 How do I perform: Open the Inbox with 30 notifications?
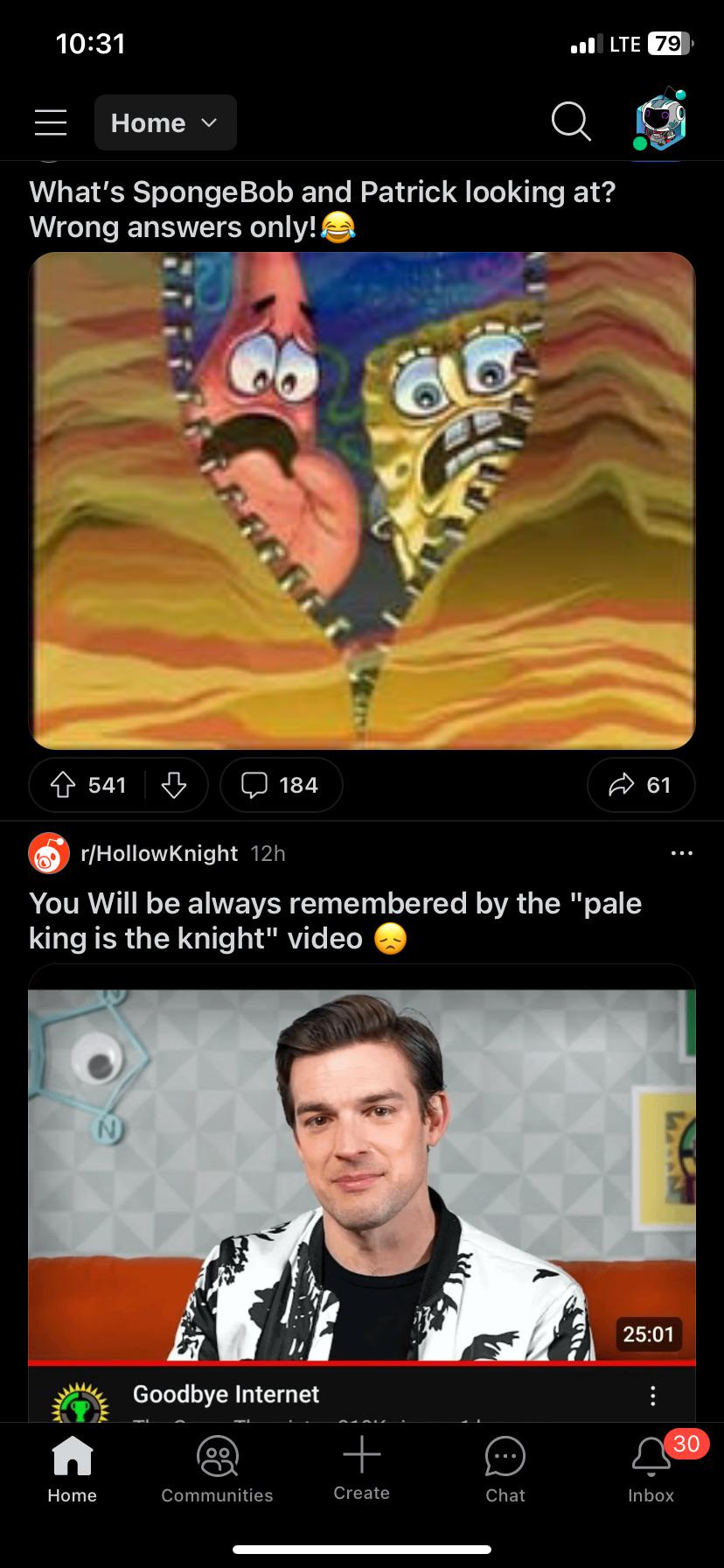[651, 1470]
